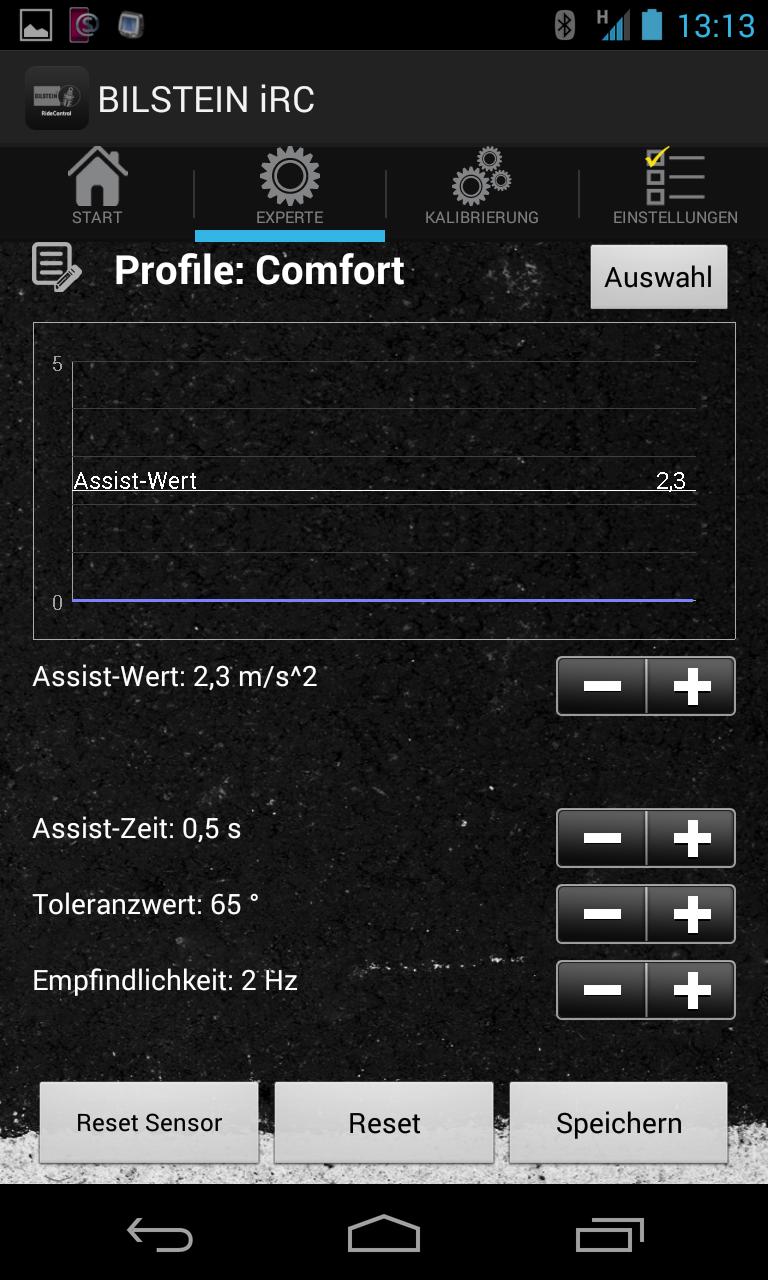Tap the Reset Sensor button

[x=149, y=1123]
